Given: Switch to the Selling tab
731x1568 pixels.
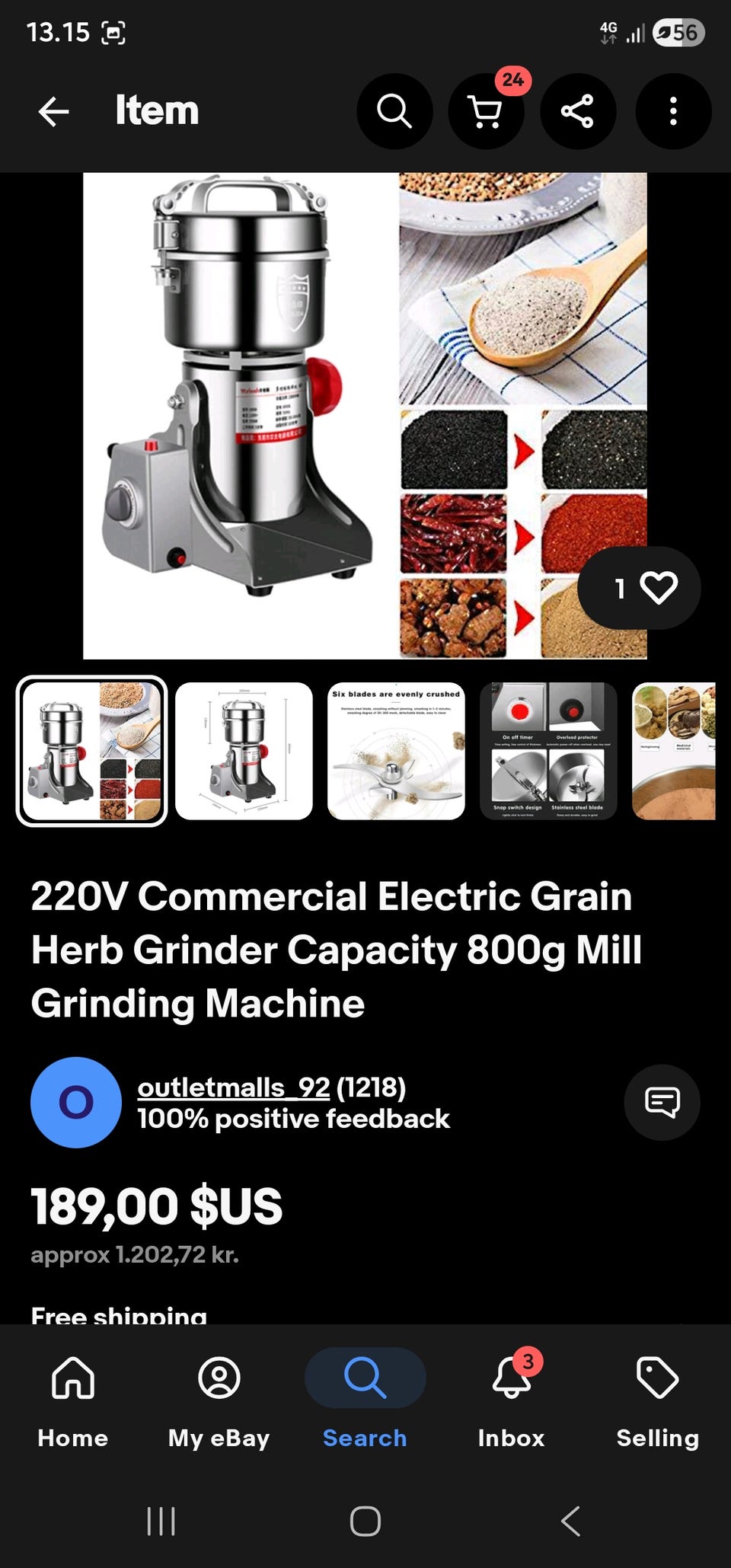Looking at the screenshot, I should [x=657, y=1400].
